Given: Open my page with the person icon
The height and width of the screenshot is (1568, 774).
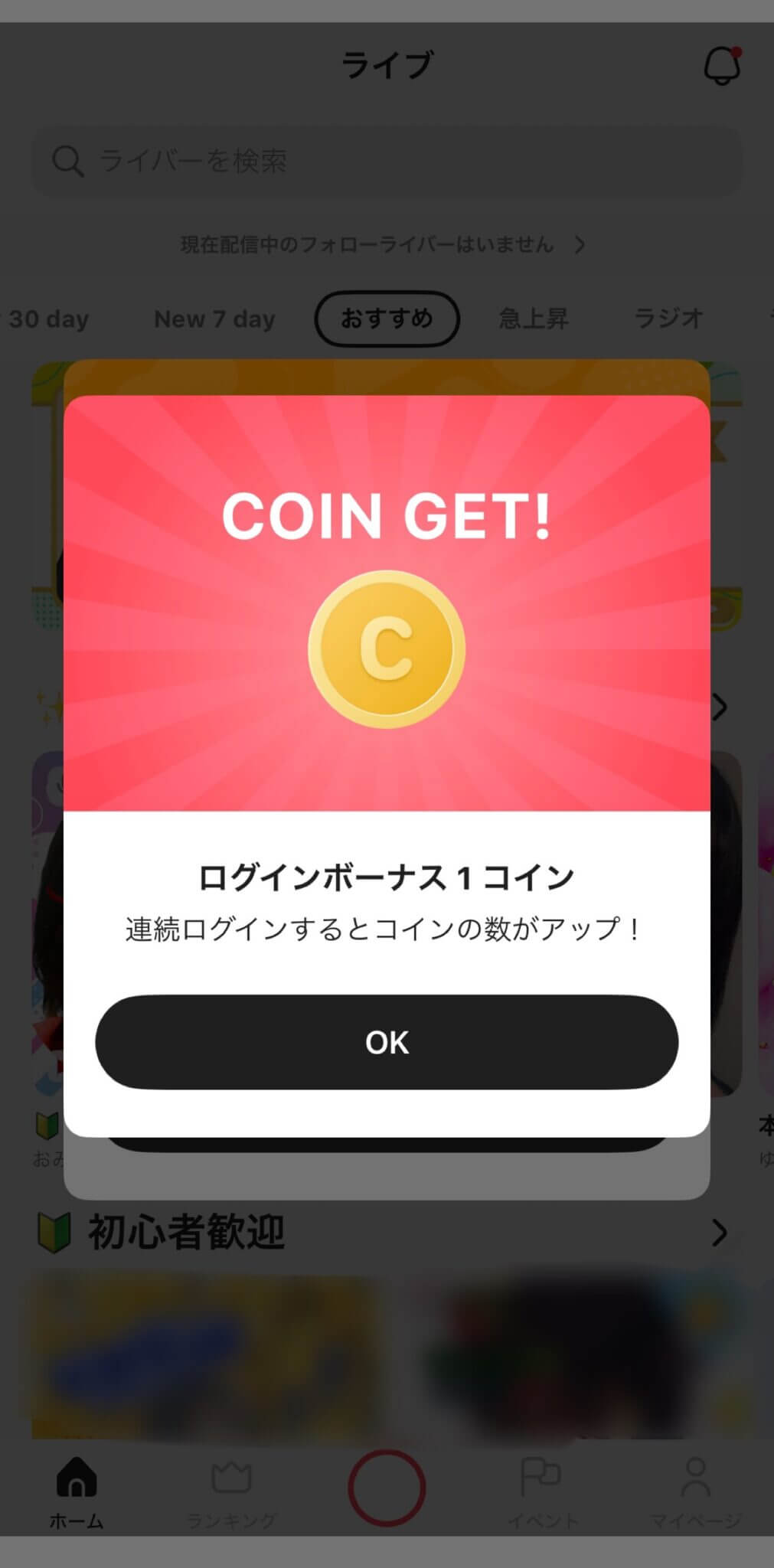Looking at the screenshot, I should [696, 1481].
